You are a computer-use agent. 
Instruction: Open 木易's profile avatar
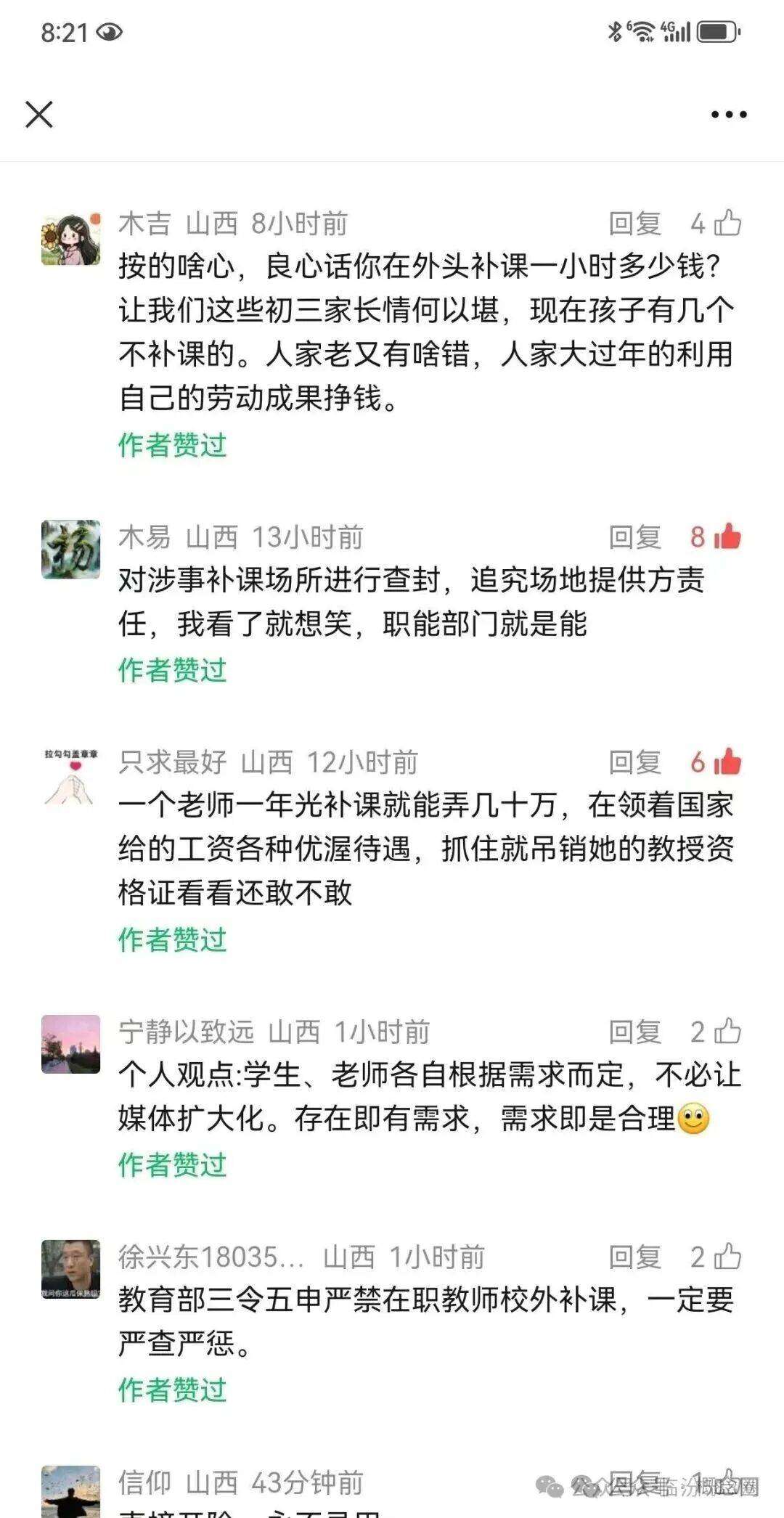click(x=70, y=550)
